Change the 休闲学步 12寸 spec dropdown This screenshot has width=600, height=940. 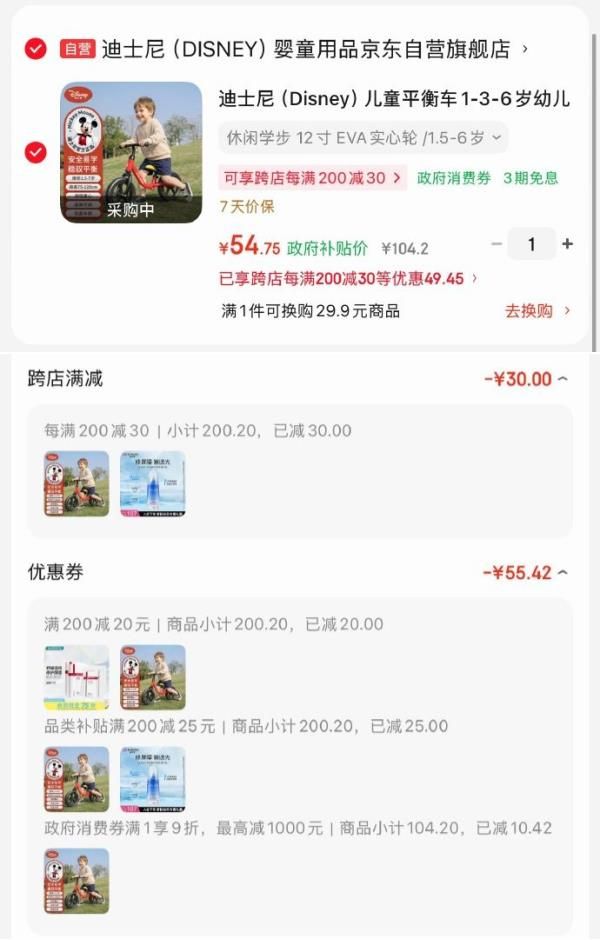pos(363,137)
